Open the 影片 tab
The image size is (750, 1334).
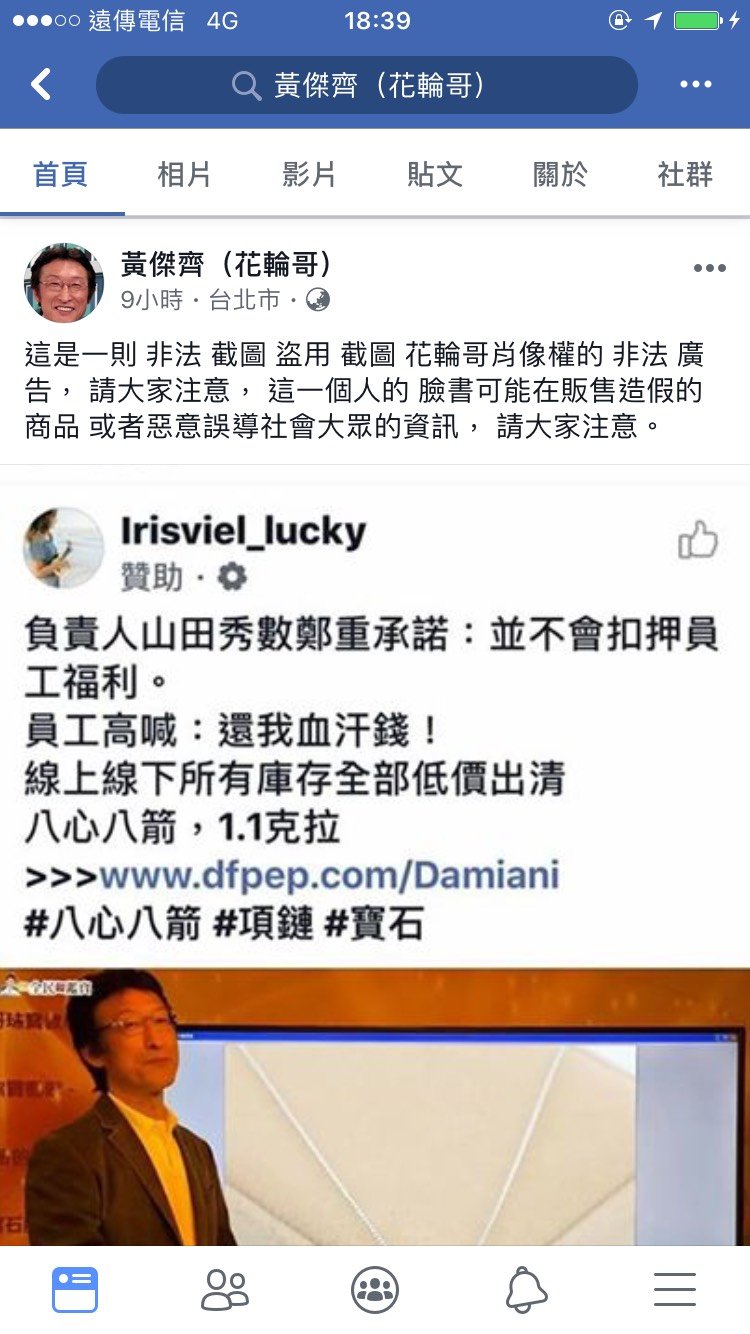[x=309, y=174]
